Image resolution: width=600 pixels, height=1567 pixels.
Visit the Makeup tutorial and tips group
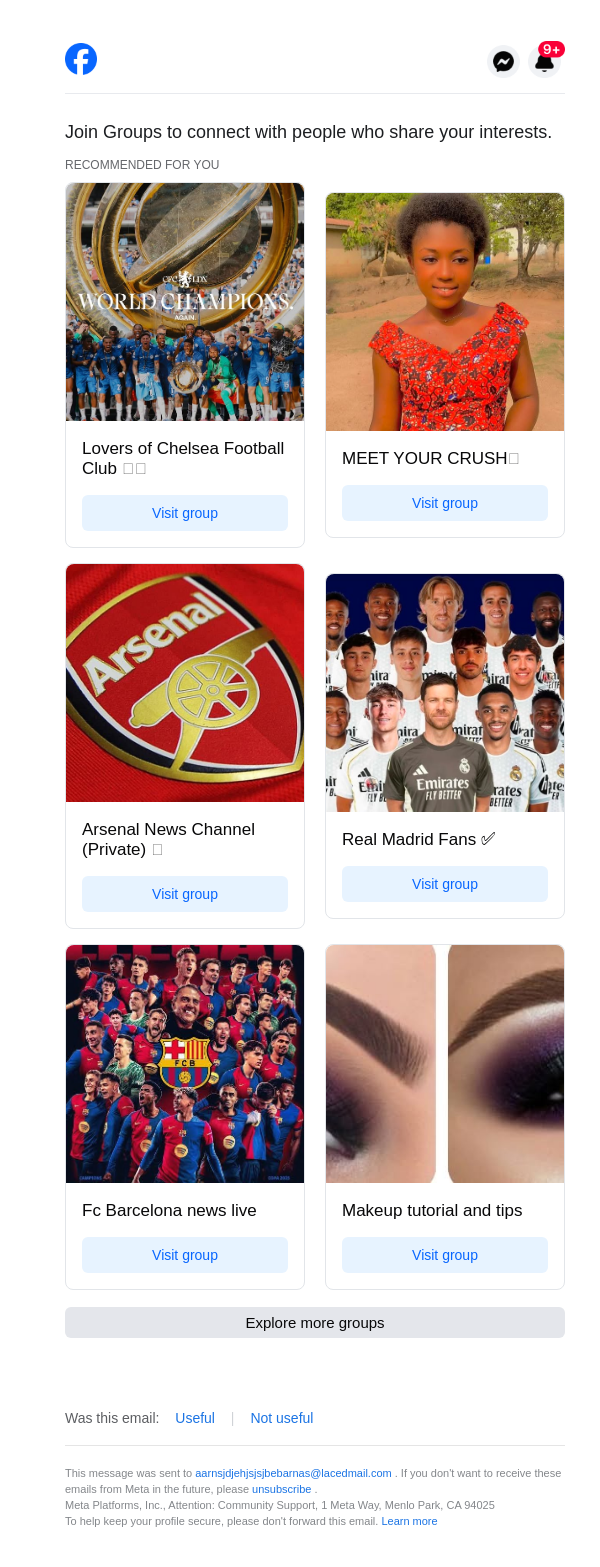click(445, 1255)
